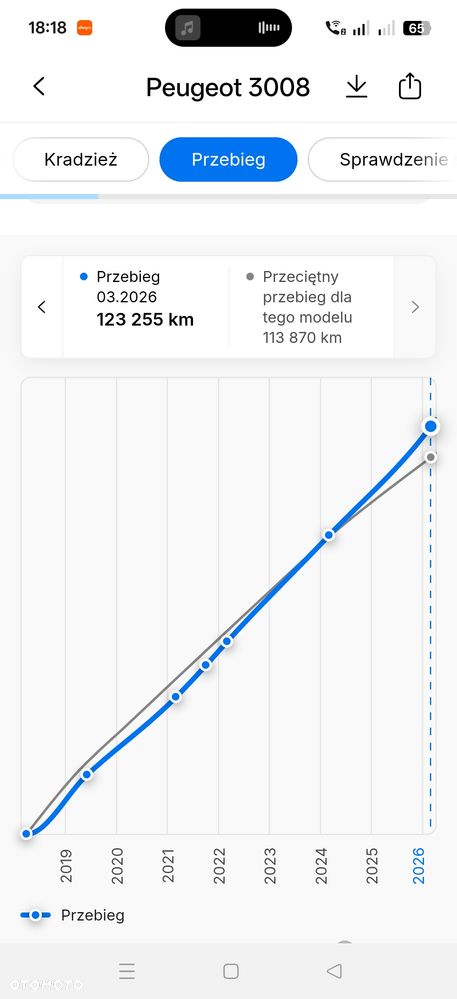Show the next mileage reading with right chevron
Image resolution: width=457 pixels, height=999 pixels.
pyautogui.click(x=415, y=307)
